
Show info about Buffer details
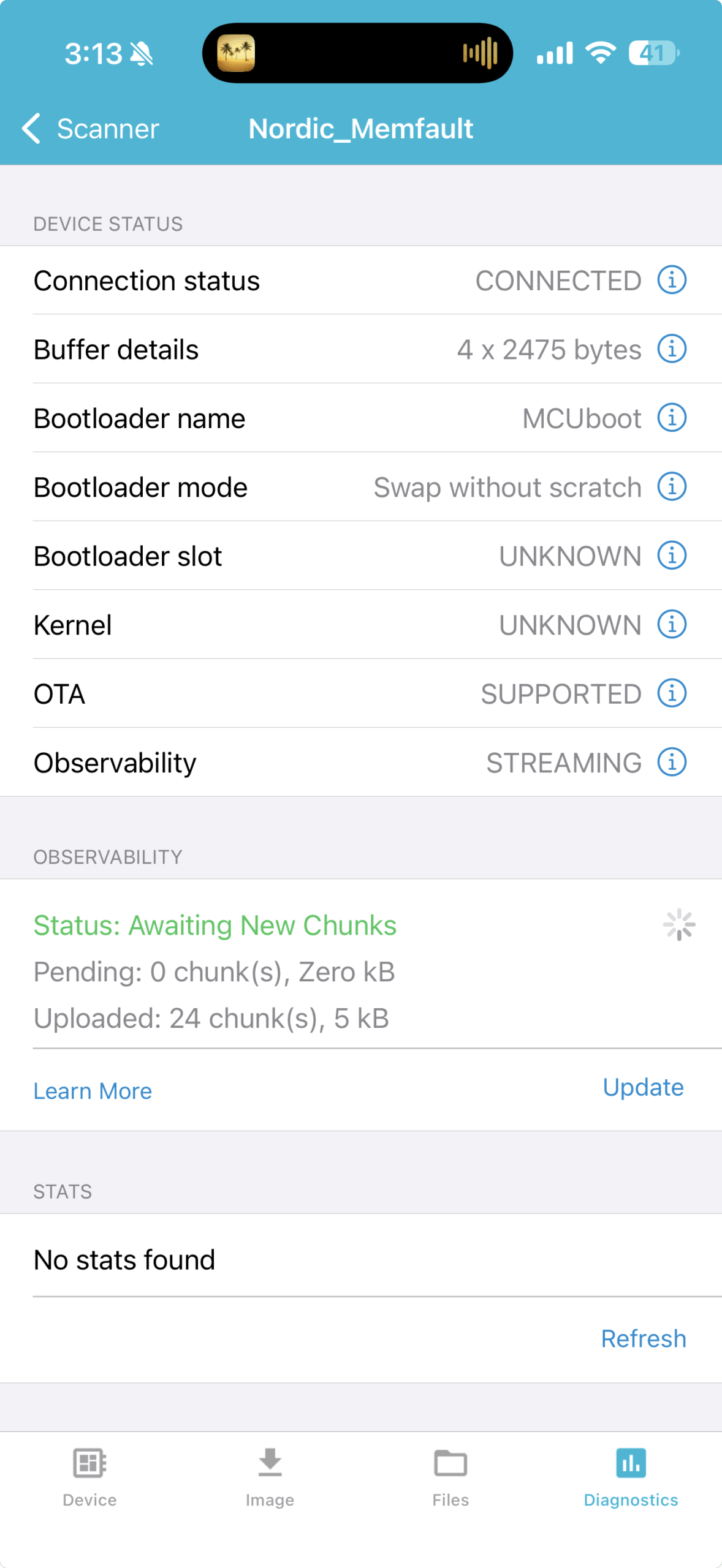672,349
